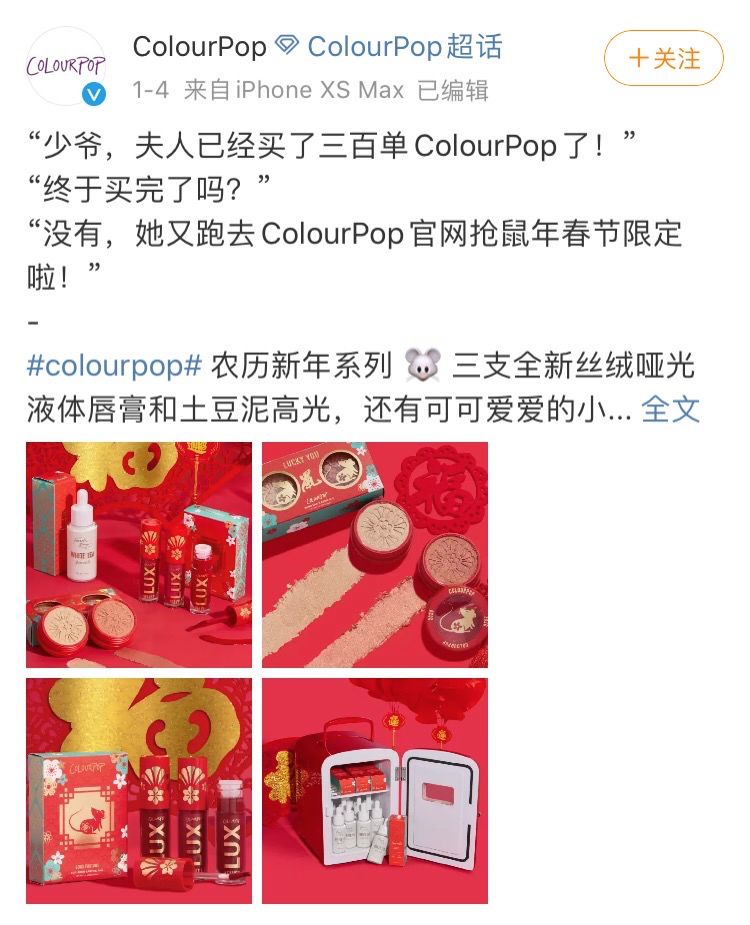Expand the full post with 全文

point(670,409)
